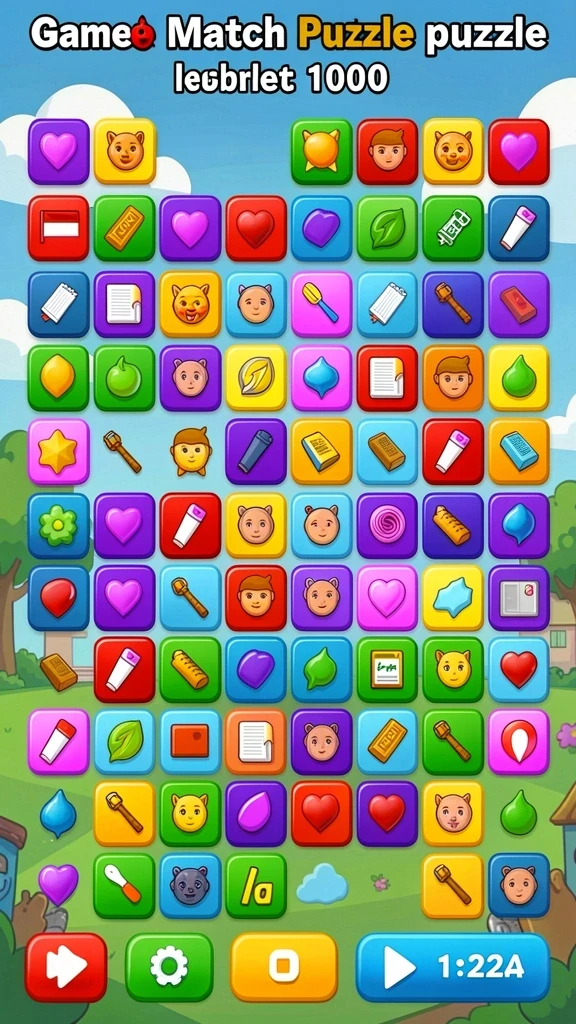
Task: Hit the yellow stop square button
Action: point(284,967)
